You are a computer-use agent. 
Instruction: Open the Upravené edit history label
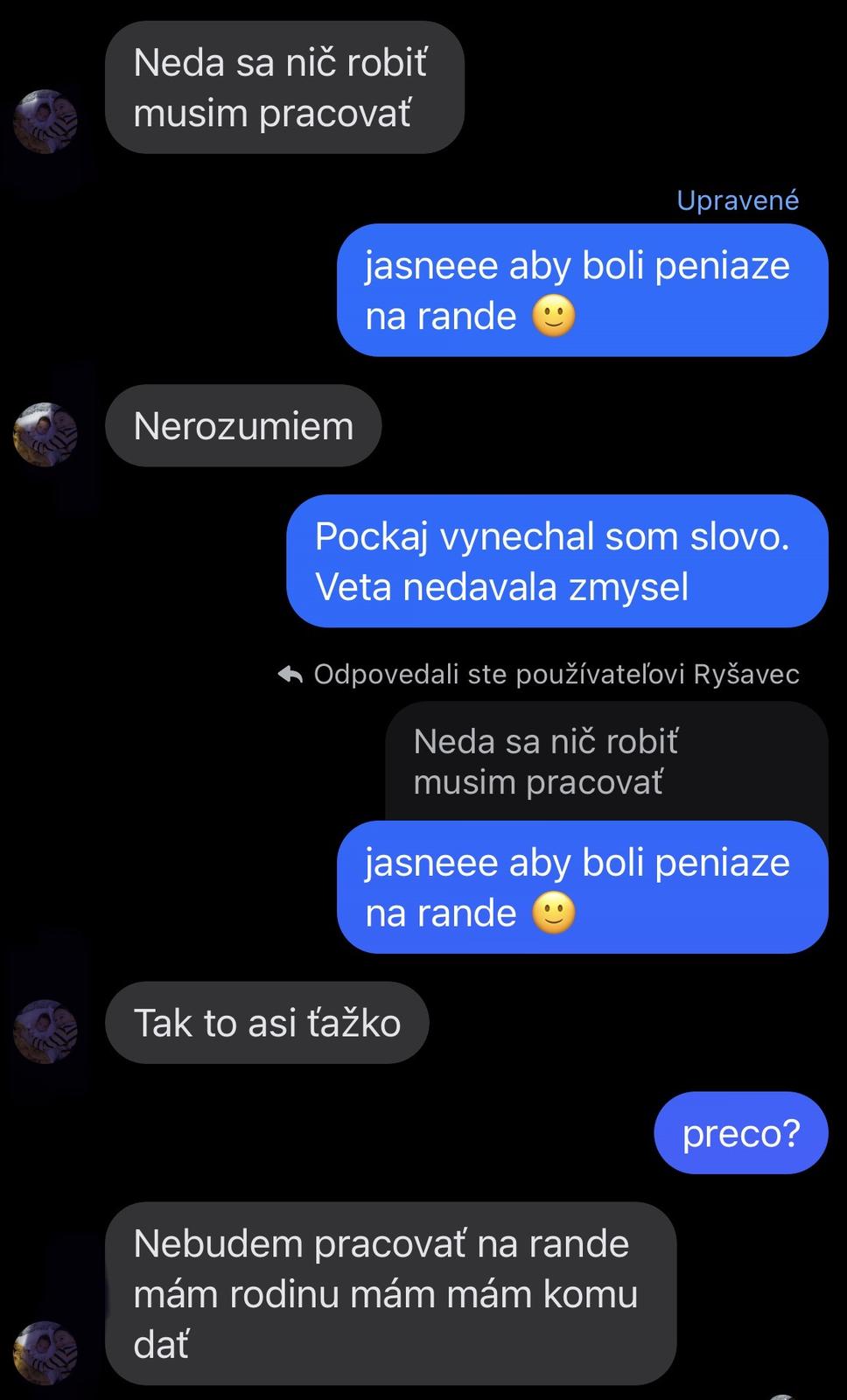(x=738, y=200)
